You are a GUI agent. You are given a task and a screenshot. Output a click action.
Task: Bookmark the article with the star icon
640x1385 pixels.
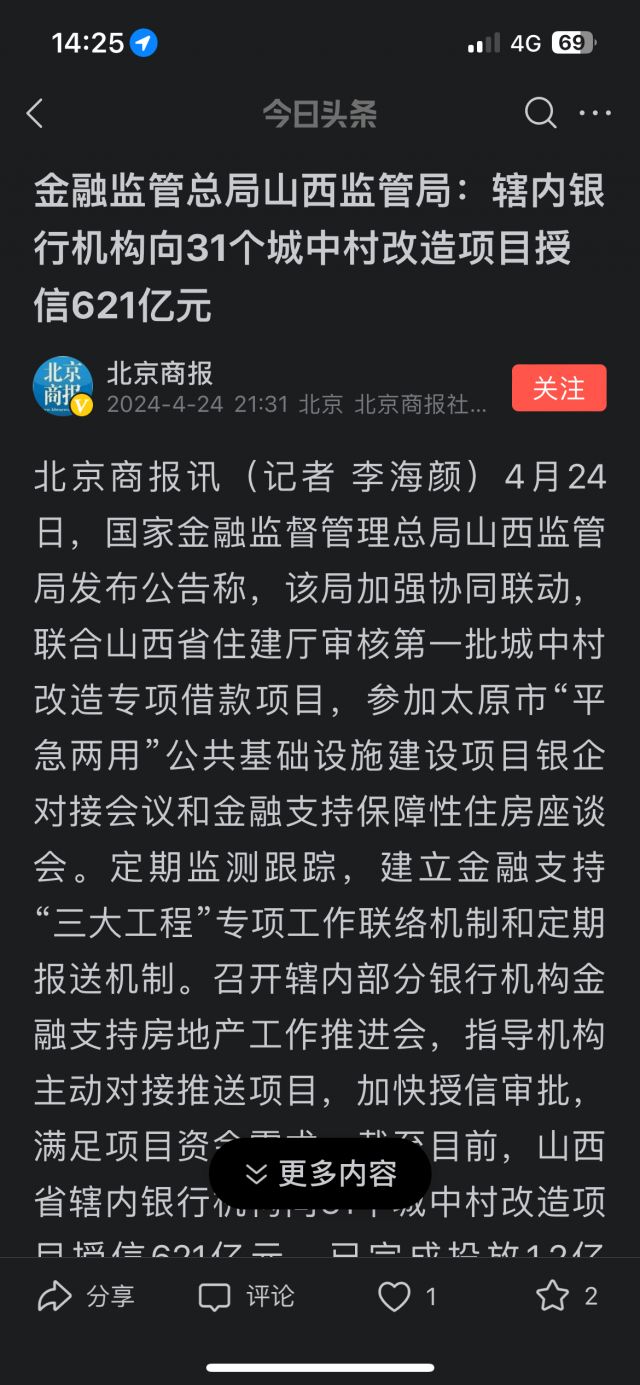(552, 1297)
